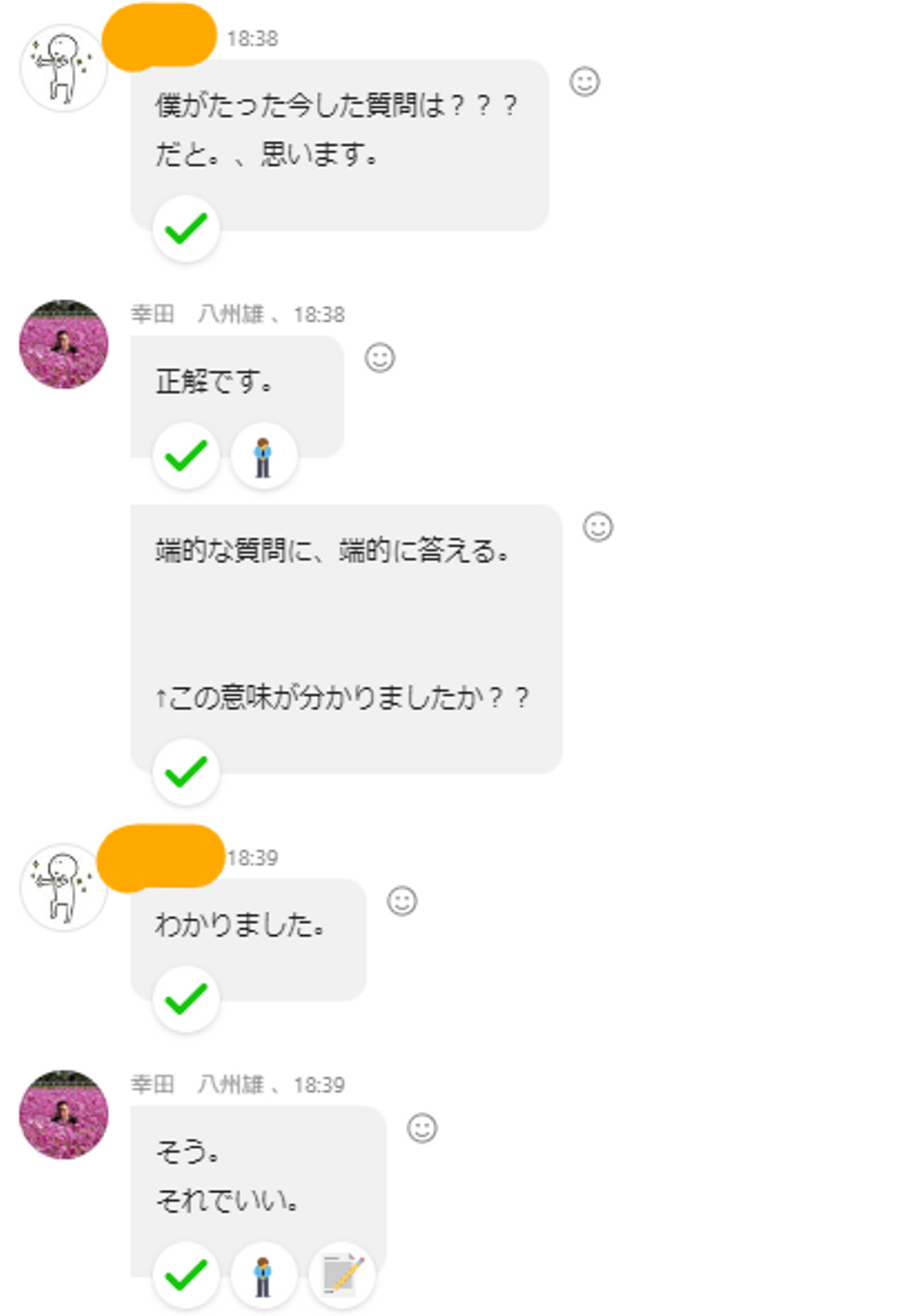Tap the checkmark reaction under "だと。、思います。"
Image resolution: width=922 pixels, height=1316 pixels.
pyautogui.click(x=186, y=229)
